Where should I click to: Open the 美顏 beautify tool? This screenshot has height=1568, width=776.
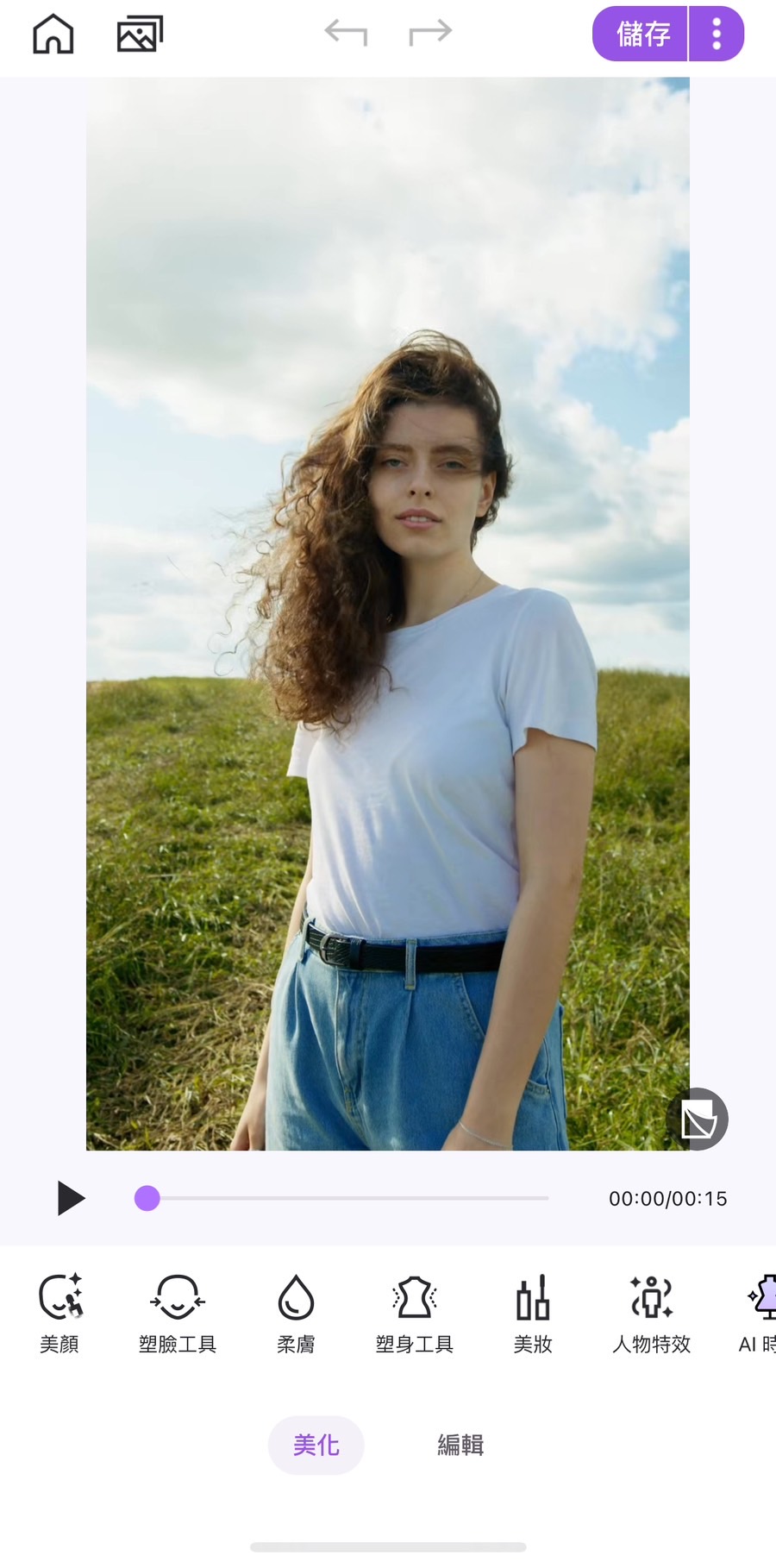[59, 1313]
